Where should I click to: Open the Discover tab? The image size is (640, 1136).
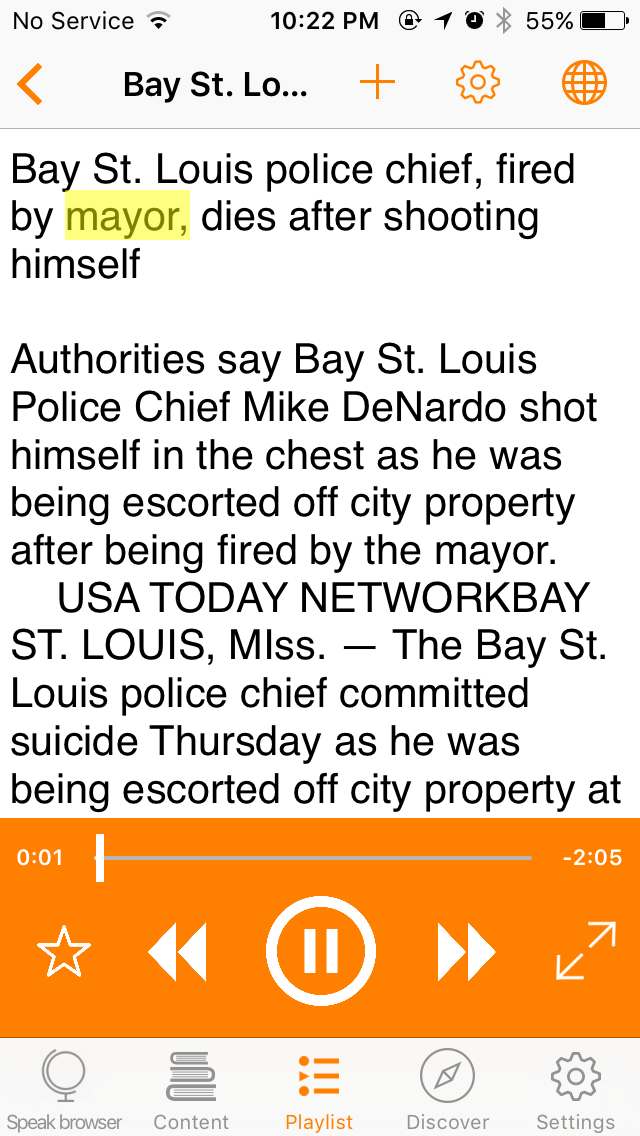447,1090
